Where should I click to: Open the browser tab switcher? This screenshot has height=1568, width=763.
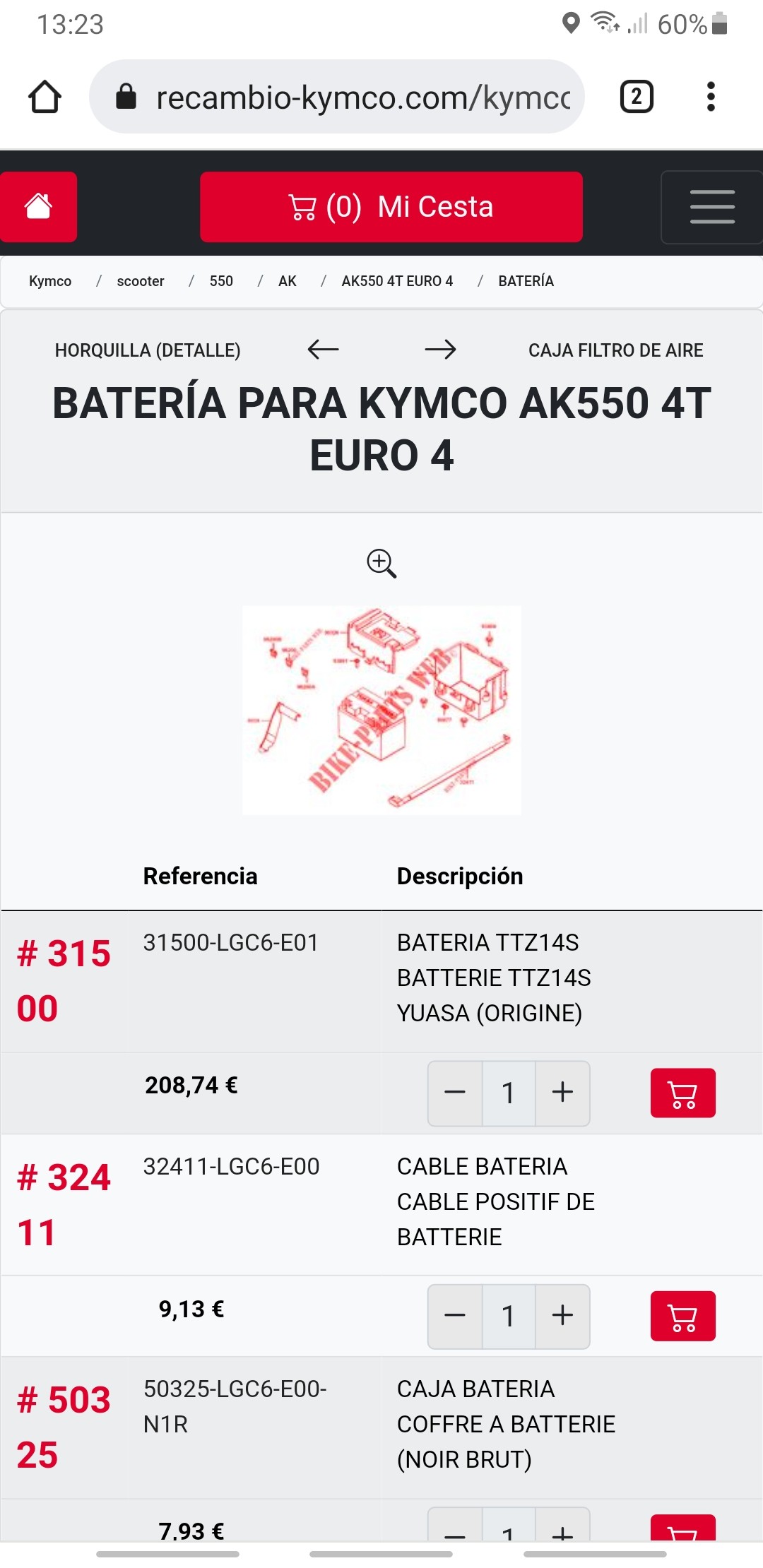(x=637, y=97)
